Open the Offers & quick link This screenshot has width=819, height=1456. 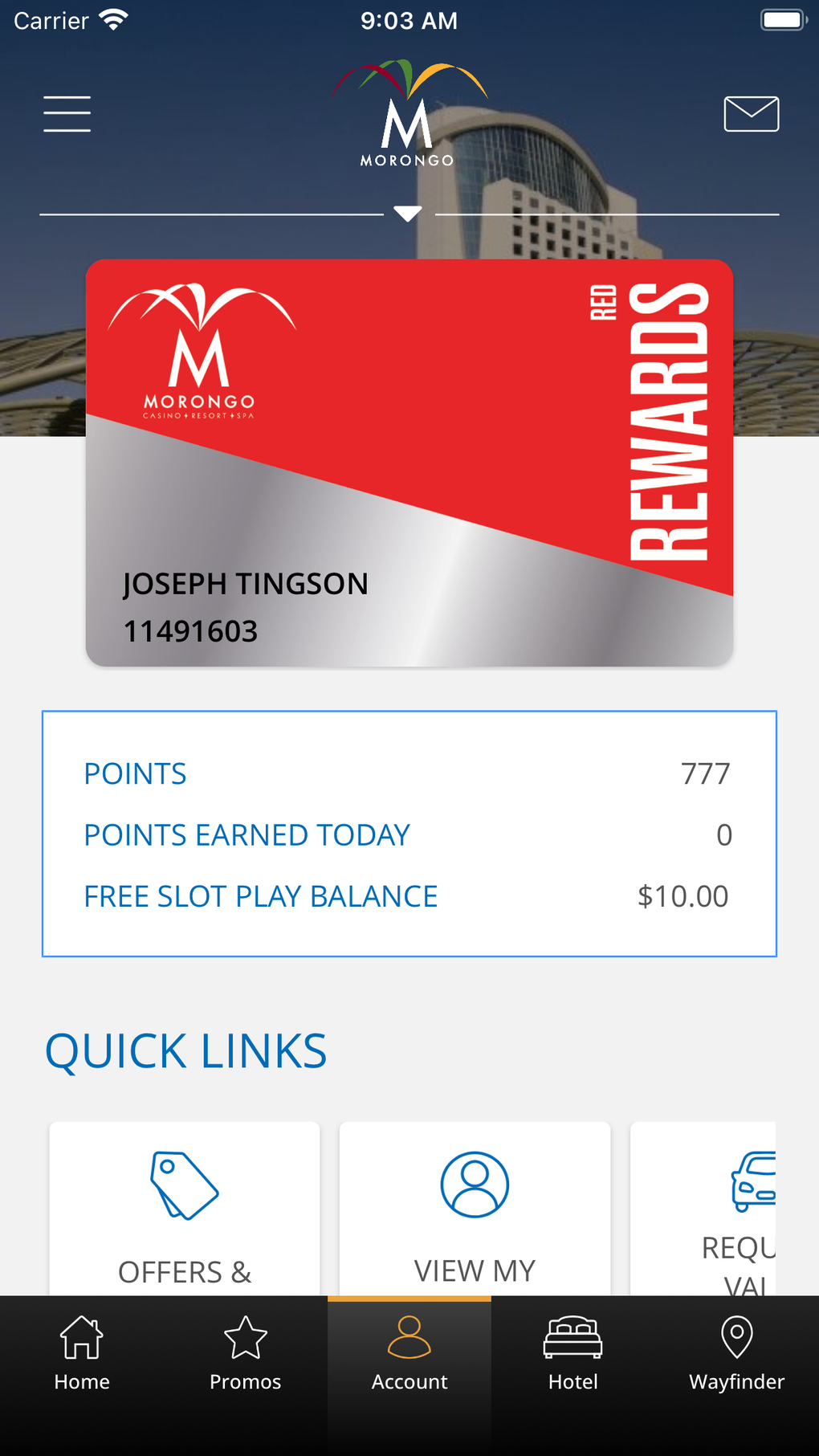(185, 1209)
